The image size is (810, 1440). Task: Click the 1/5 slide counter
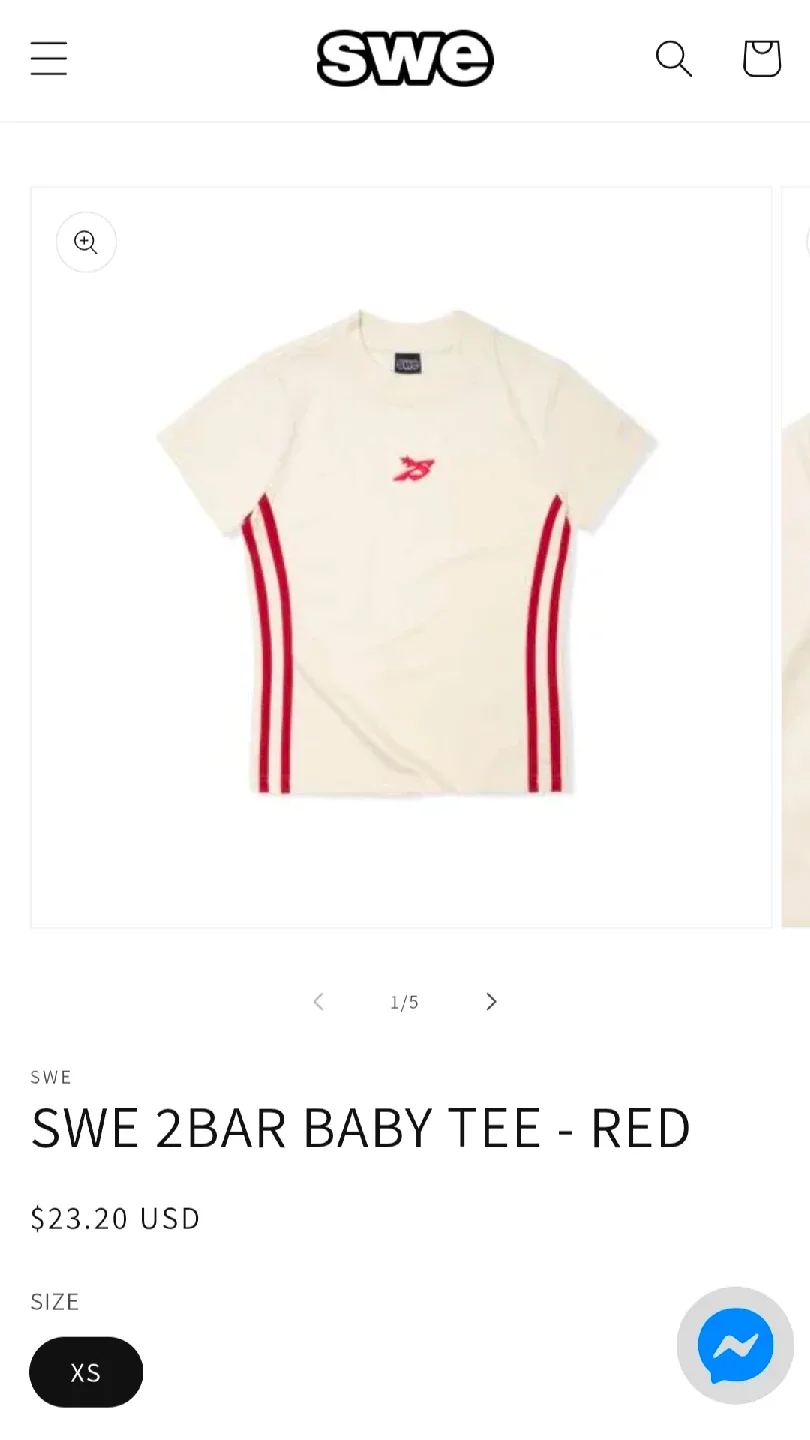pyautogui.click(x=404, y=1001)
